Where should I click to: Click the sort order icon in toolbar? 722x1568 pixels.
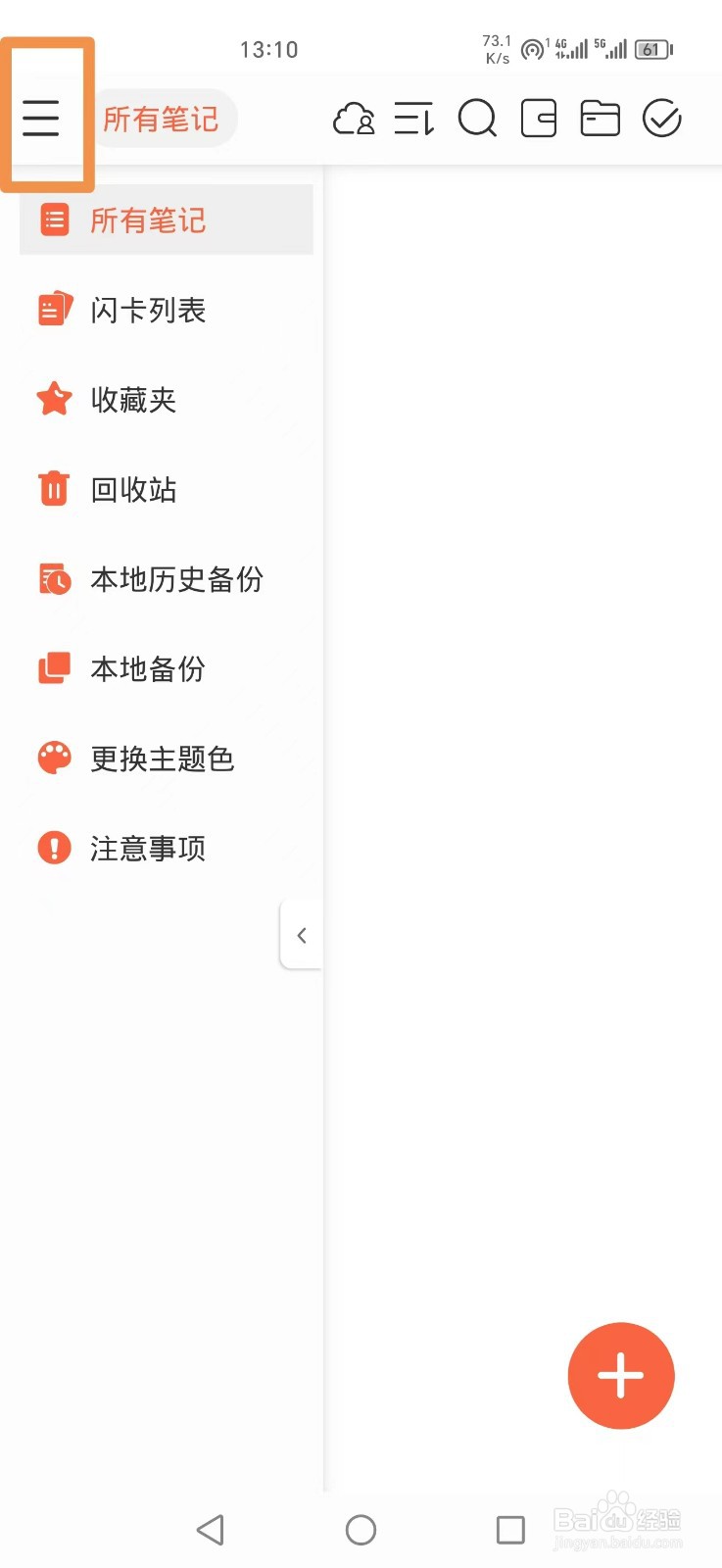coord(414,119)
